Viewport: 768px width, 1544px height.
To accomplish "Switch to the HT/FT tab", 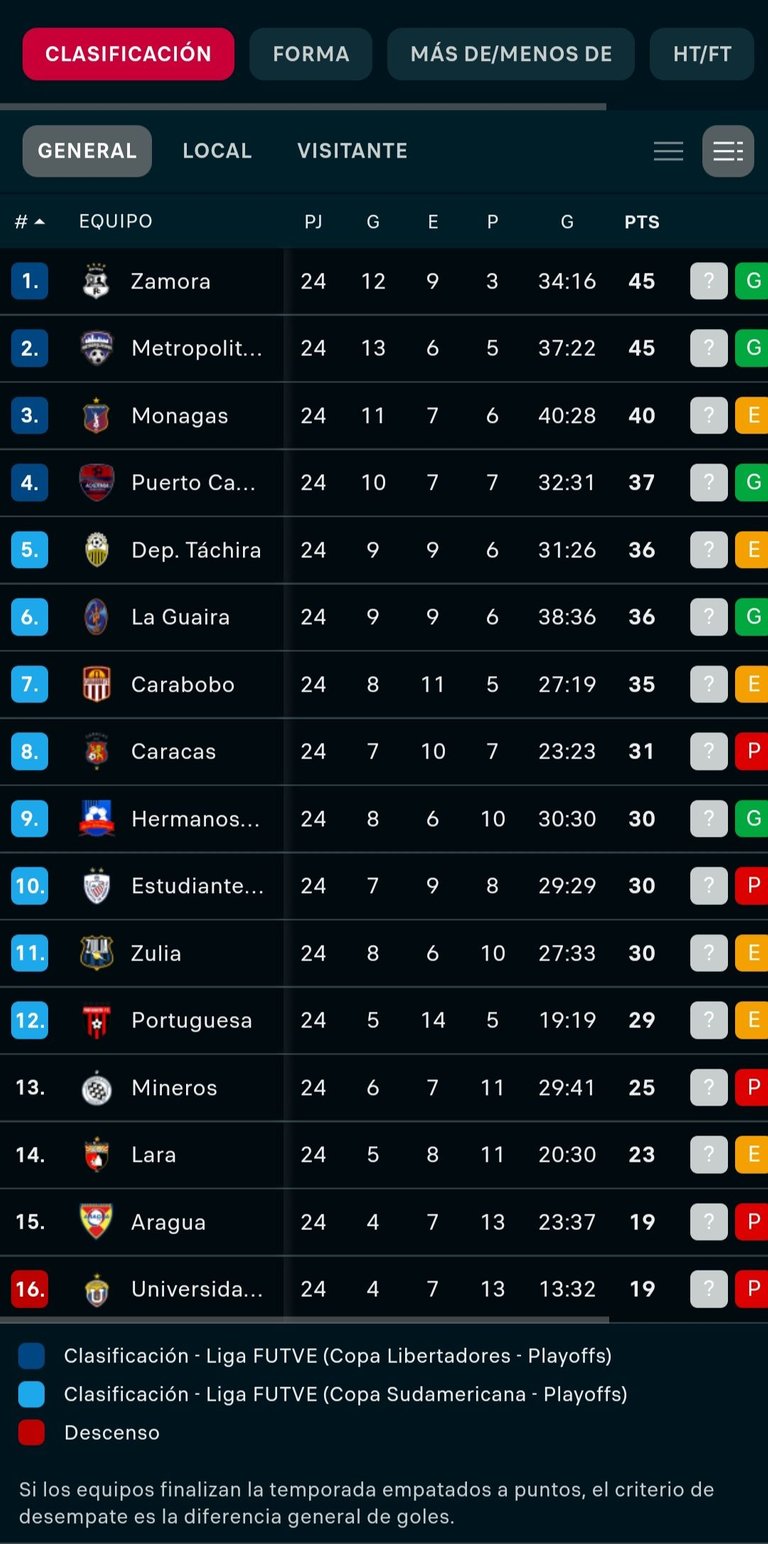I will pos(702,54).
